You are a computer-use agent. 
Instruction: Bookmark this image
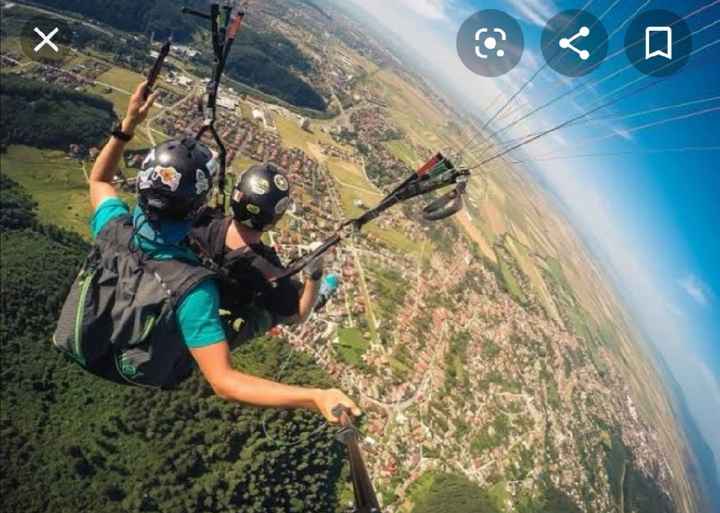coord(658,43)
